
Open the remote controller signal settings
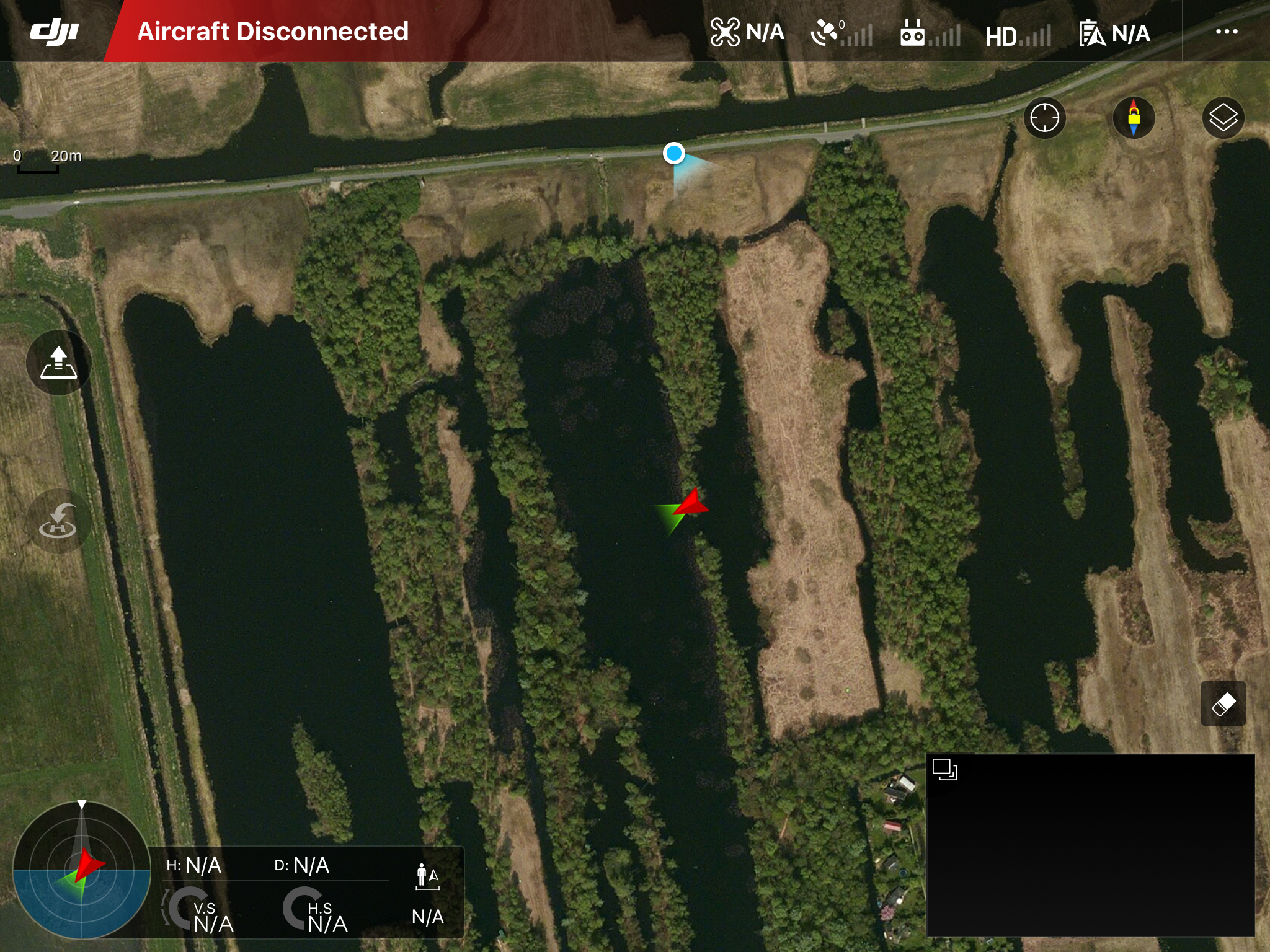point(930,33)
